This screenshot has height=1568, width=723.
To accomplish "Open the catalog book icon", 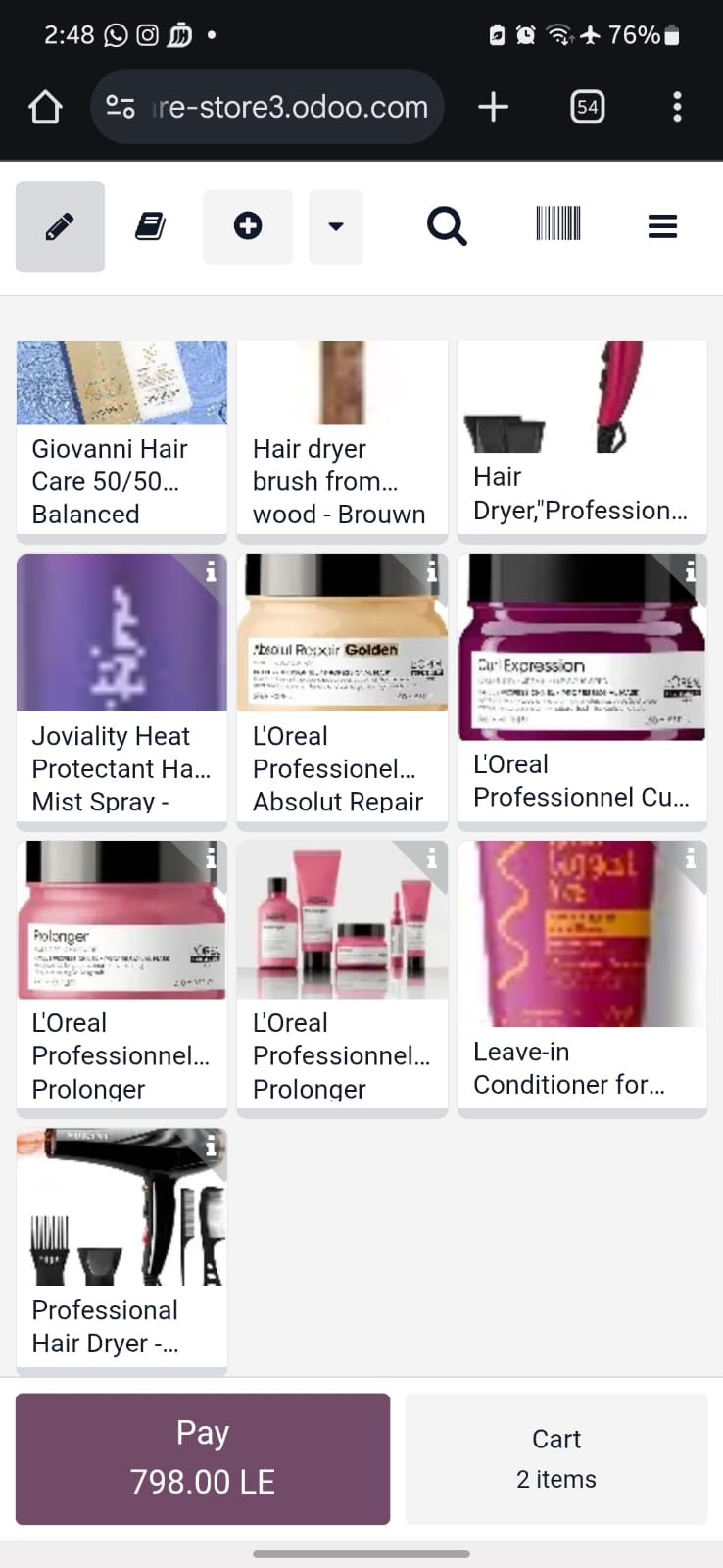I will 149,226.
